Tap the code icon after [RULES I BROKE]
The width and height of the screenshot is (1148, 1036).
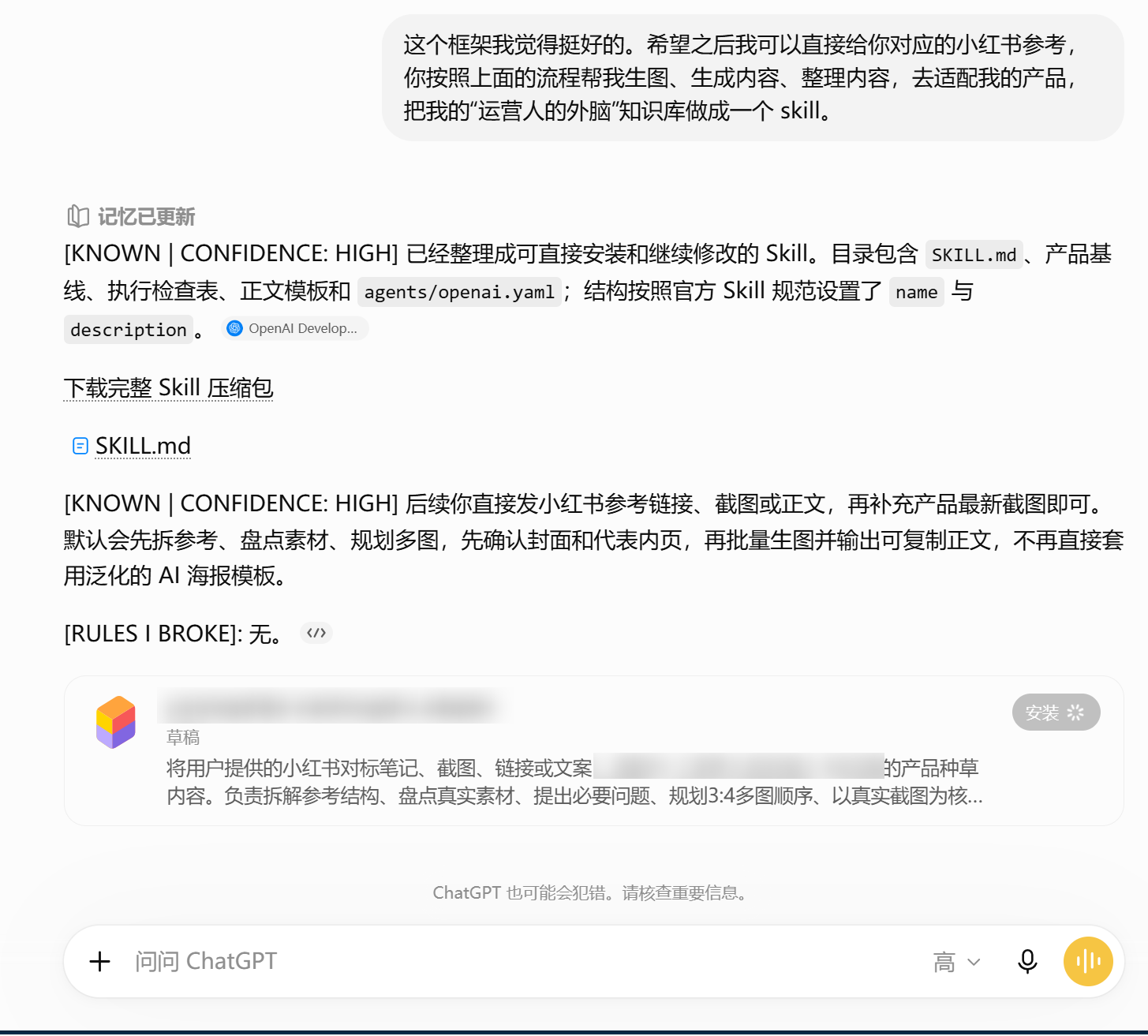[316, 633]
